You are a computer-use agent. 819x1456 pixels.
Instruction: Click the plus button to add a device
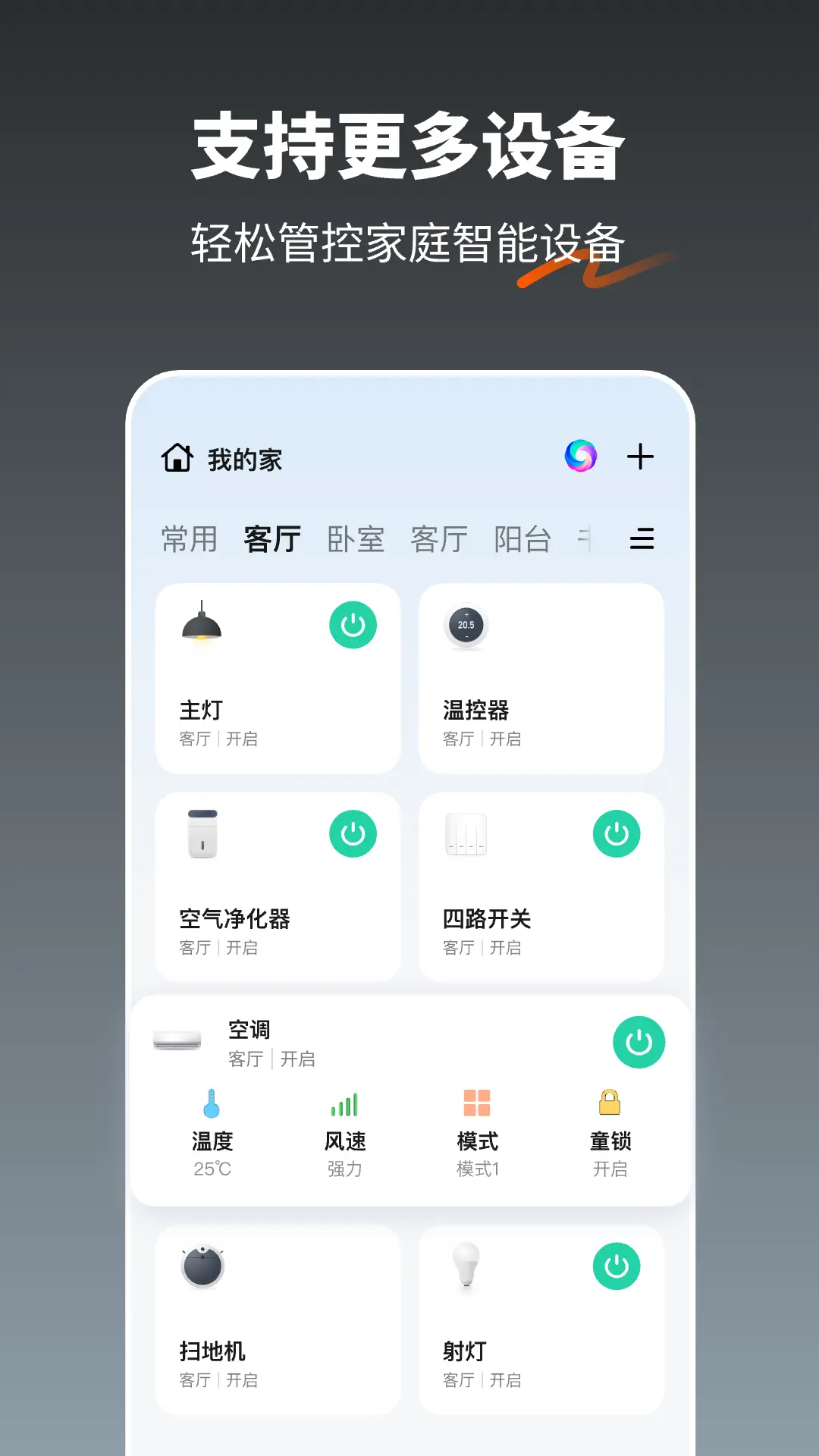pyautogui.click(x=641, y=456)
